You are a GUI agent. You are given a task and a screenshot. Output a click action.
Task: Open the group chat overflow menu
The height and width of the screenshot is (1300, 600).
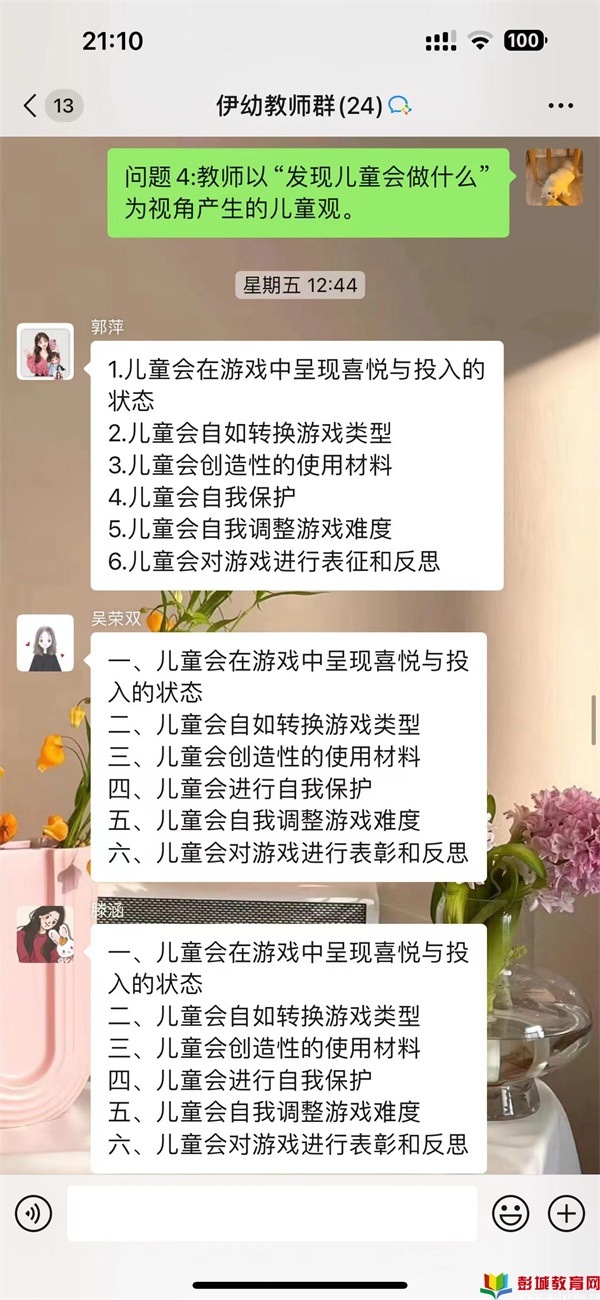click(561, 105)
